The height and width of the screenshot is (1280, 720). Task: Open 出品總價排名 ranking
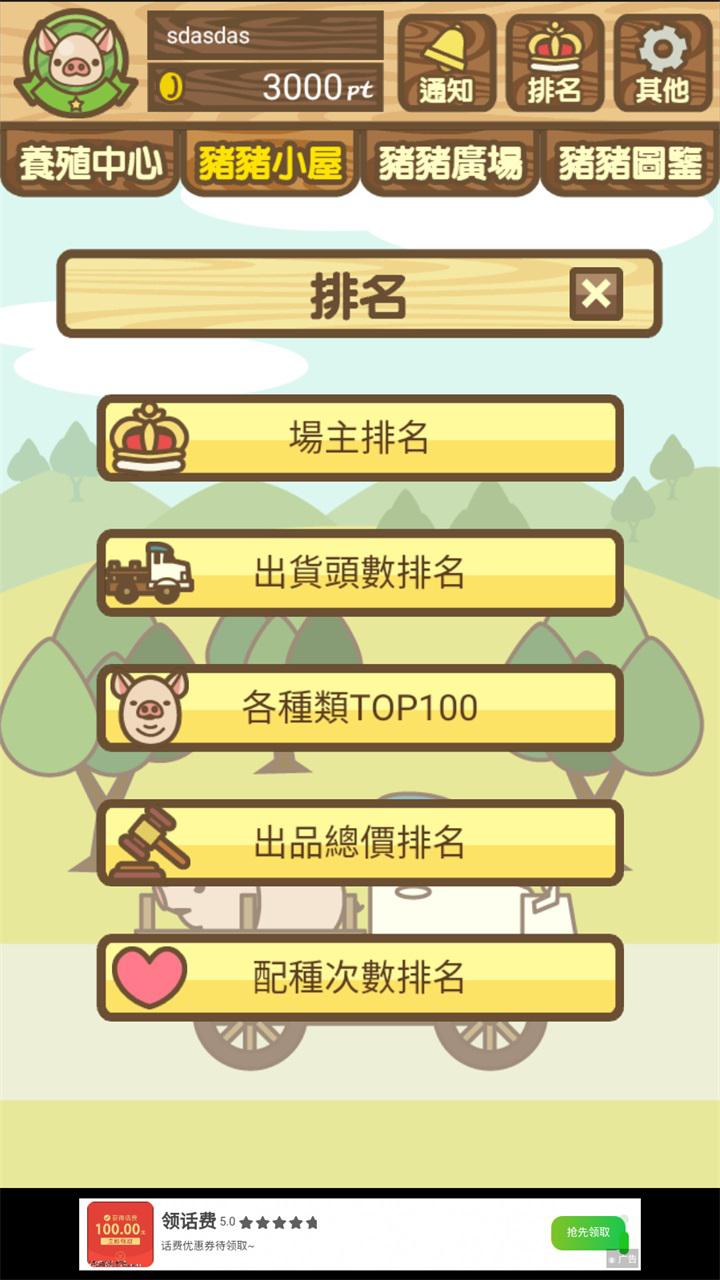360,843
